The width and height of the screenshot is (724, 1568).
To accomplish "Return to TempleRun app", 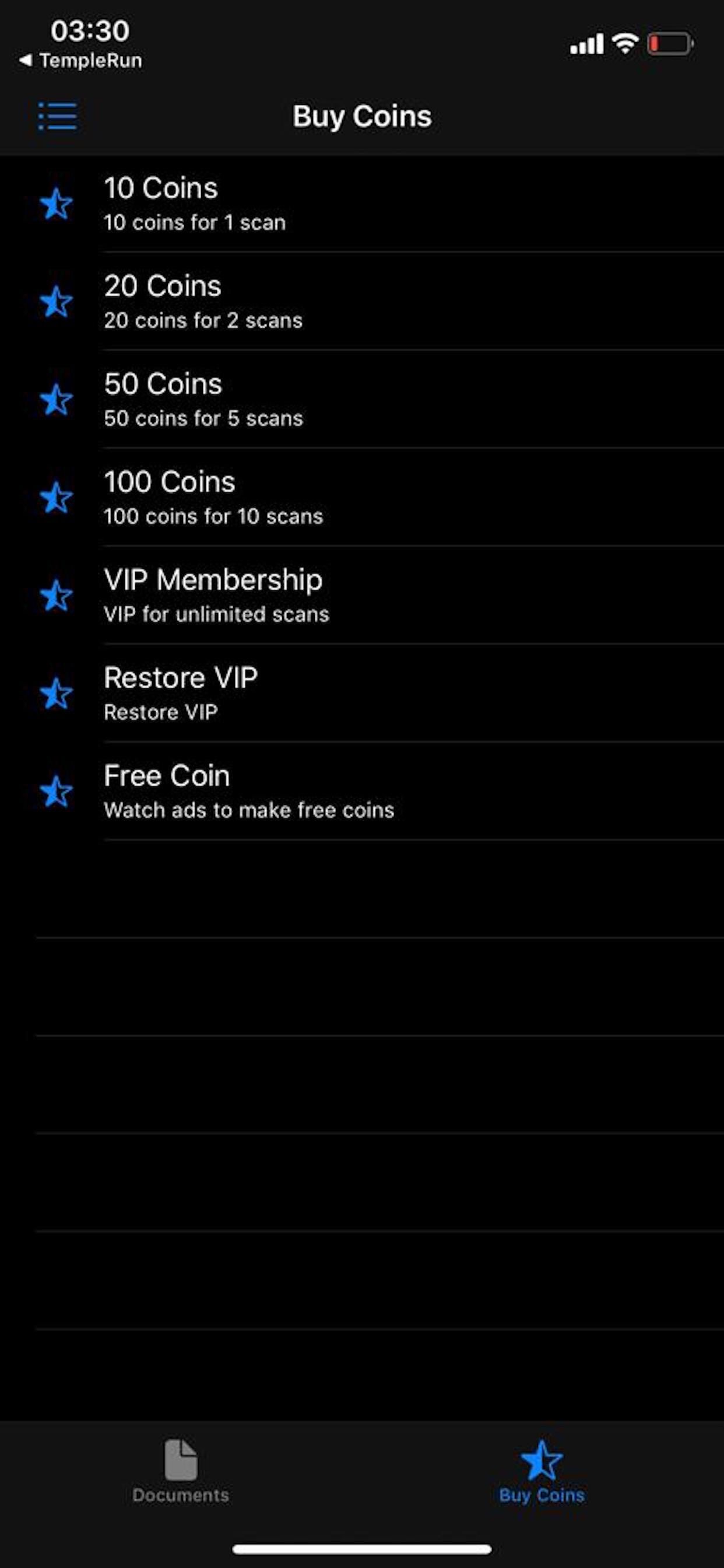I will pos(80,61).
